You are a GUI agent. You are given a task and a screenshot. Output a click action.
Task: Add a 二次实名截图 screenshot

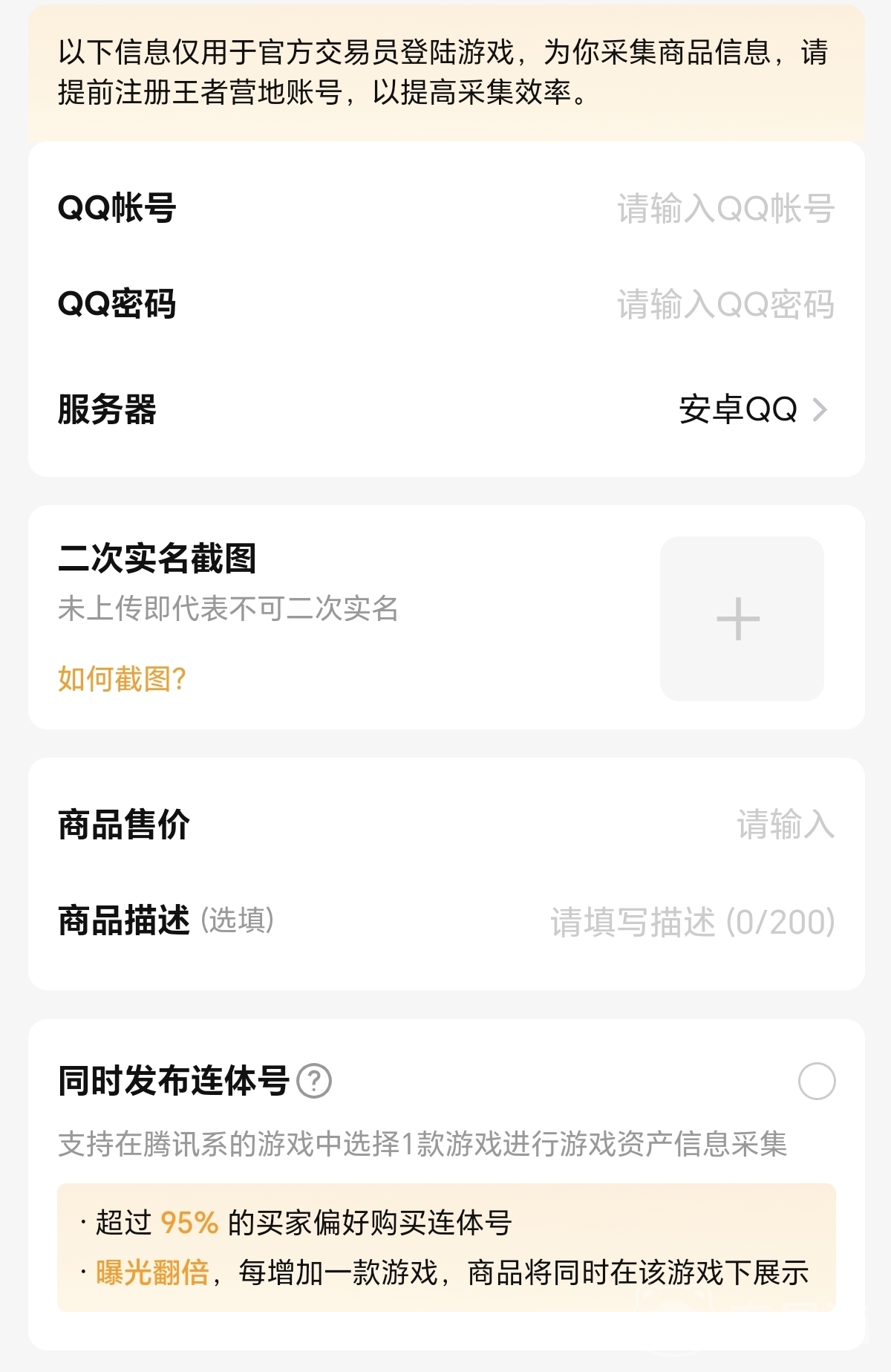(741, 618)
